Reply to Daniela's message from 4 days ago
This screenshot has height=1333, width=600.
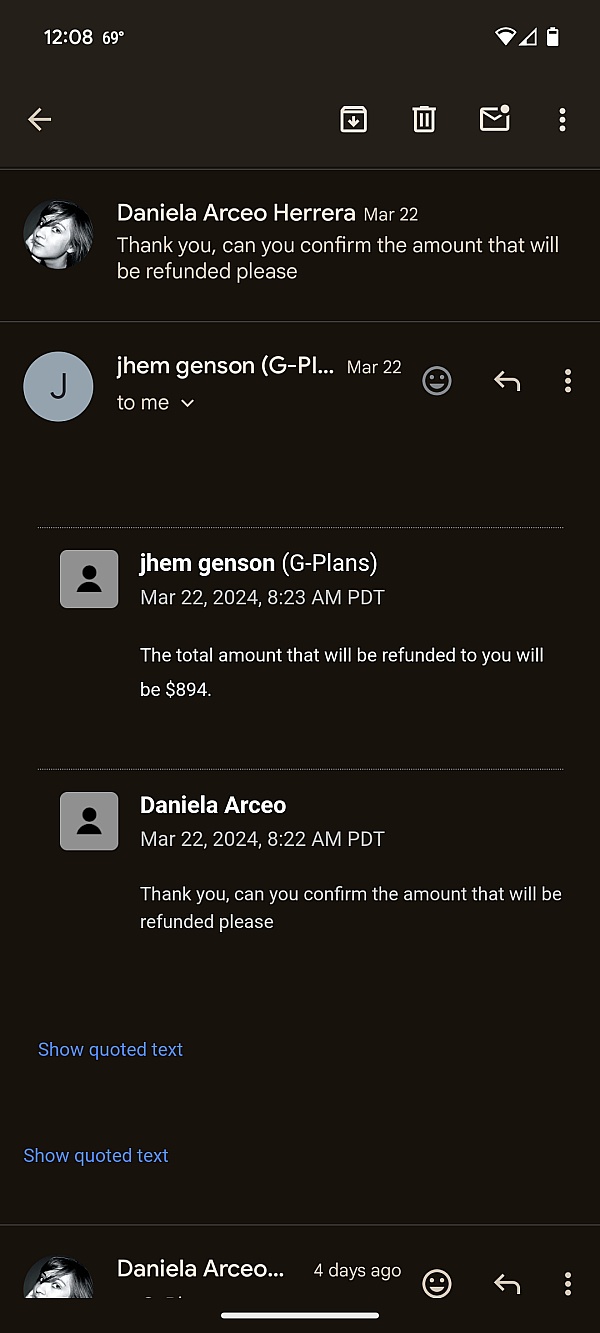[507, 1284]
